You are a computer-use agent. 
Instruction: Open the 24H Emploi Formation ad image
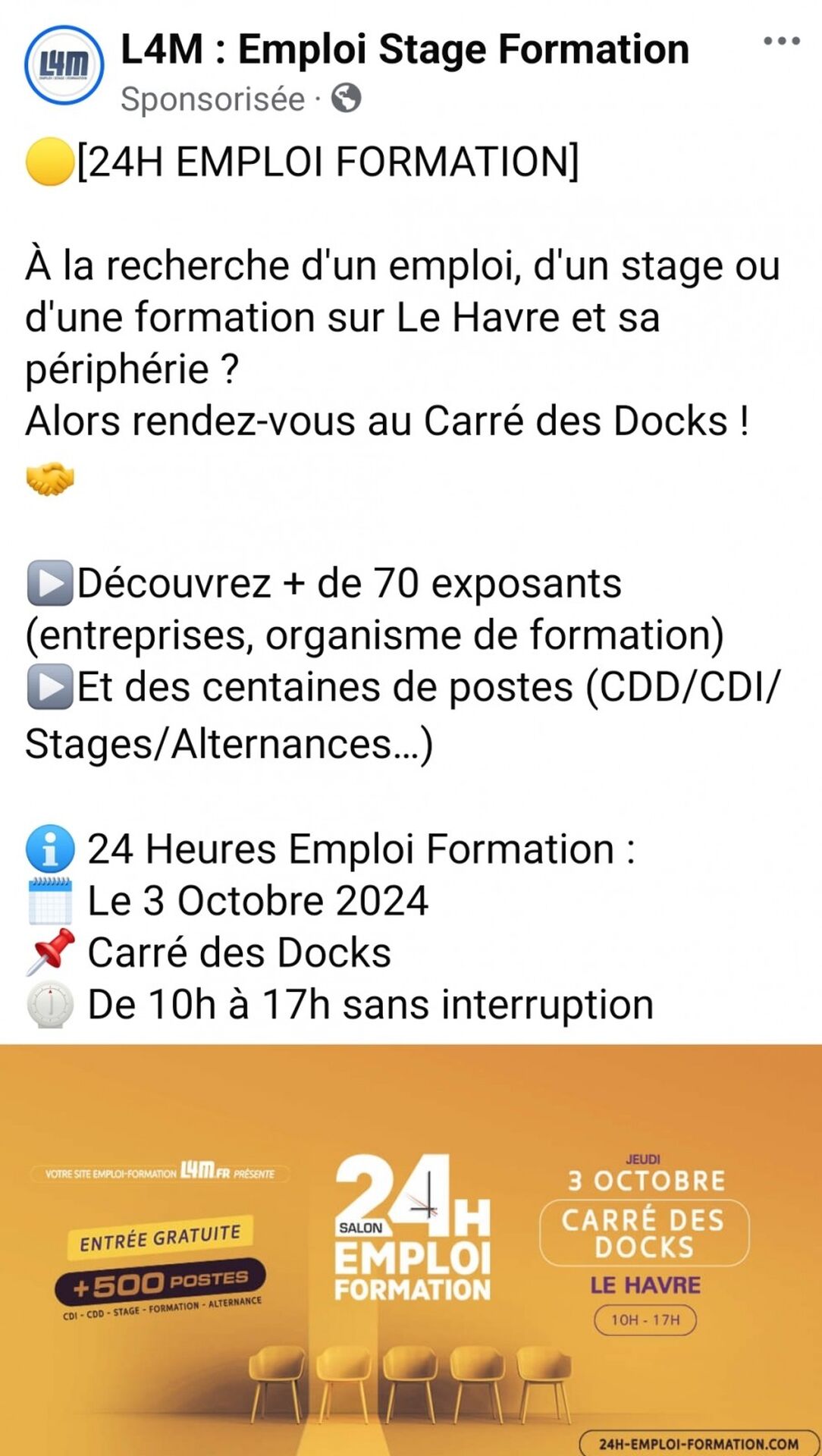[x=411, y=1250]
